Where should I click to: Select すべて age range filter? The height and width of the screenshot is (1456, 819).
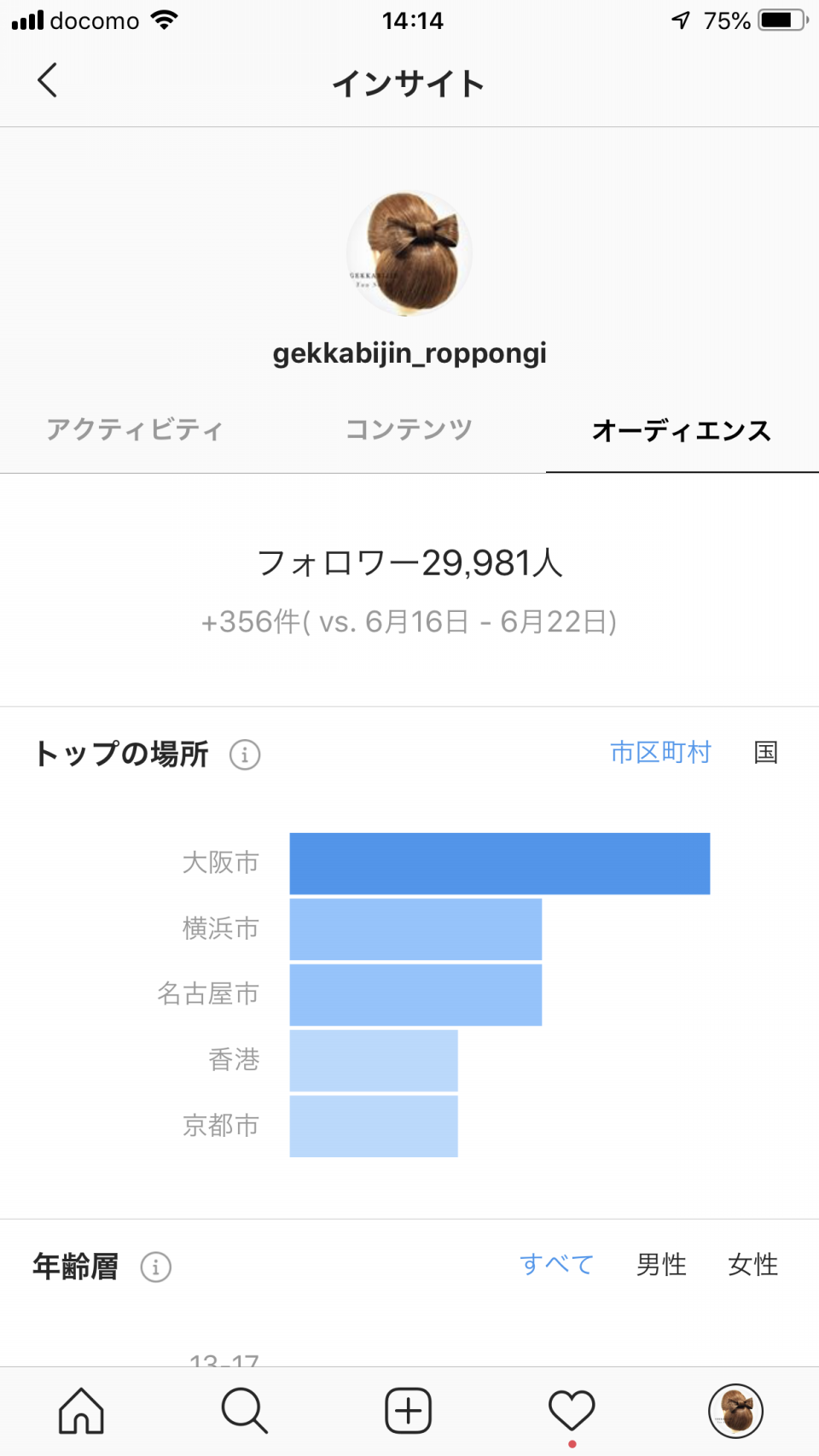[556, 1264]
